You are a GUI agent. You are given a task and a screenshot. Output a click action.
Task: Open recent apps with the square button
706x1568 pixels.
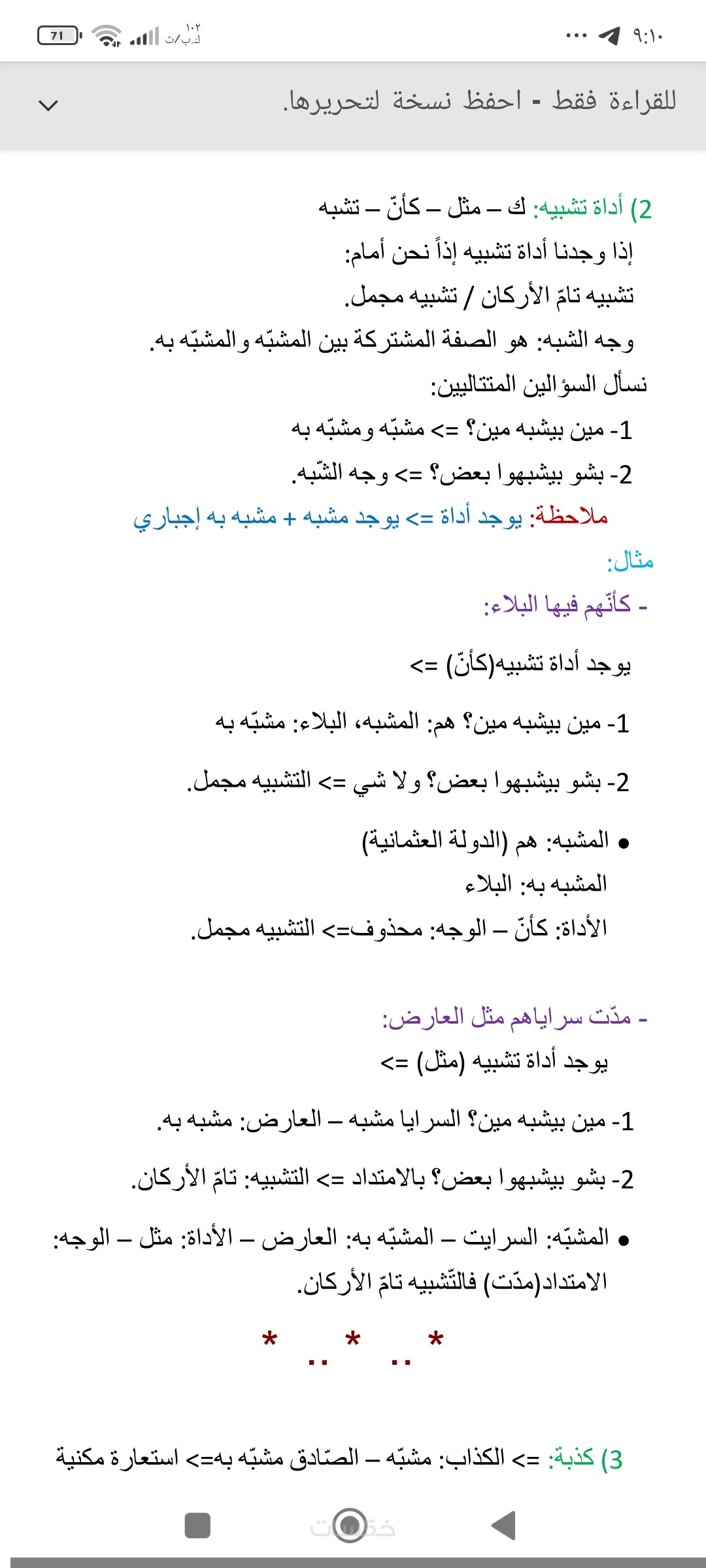pyautogui.click(x=197, y=1526)
